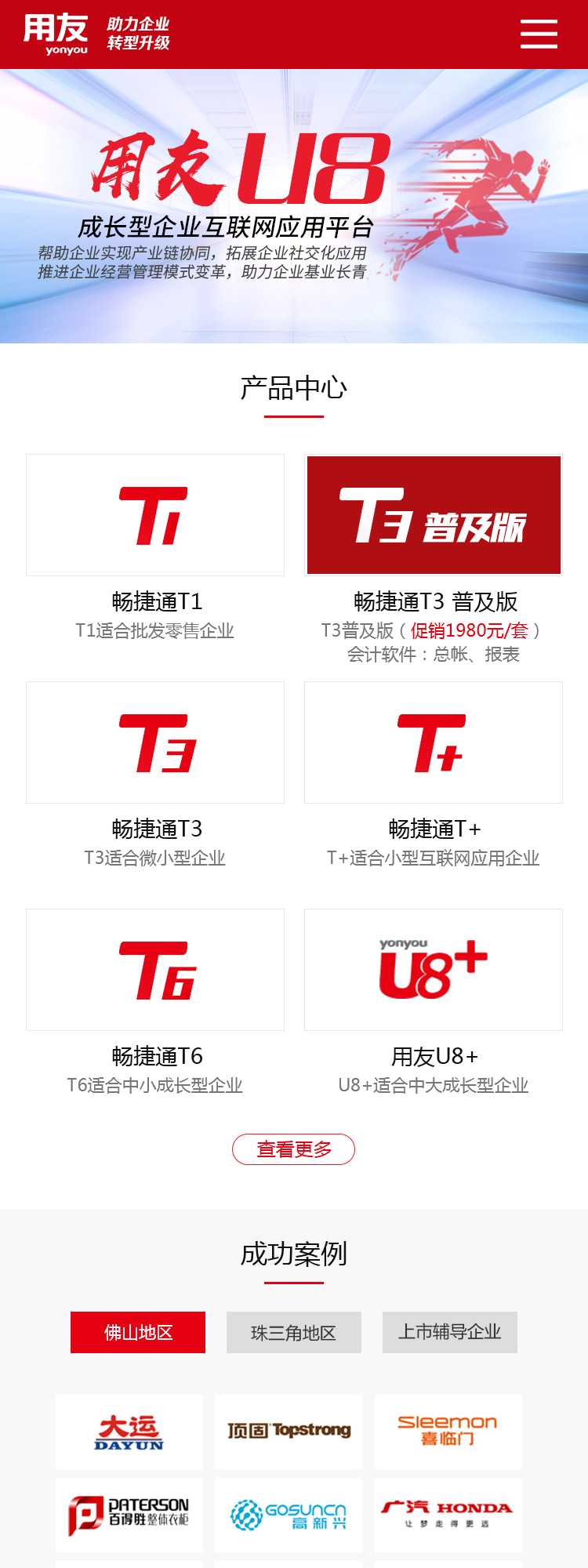Screen dimensions: 588x1568
Task: Open the hamburger menu
Action: click(x=539, y=34)
